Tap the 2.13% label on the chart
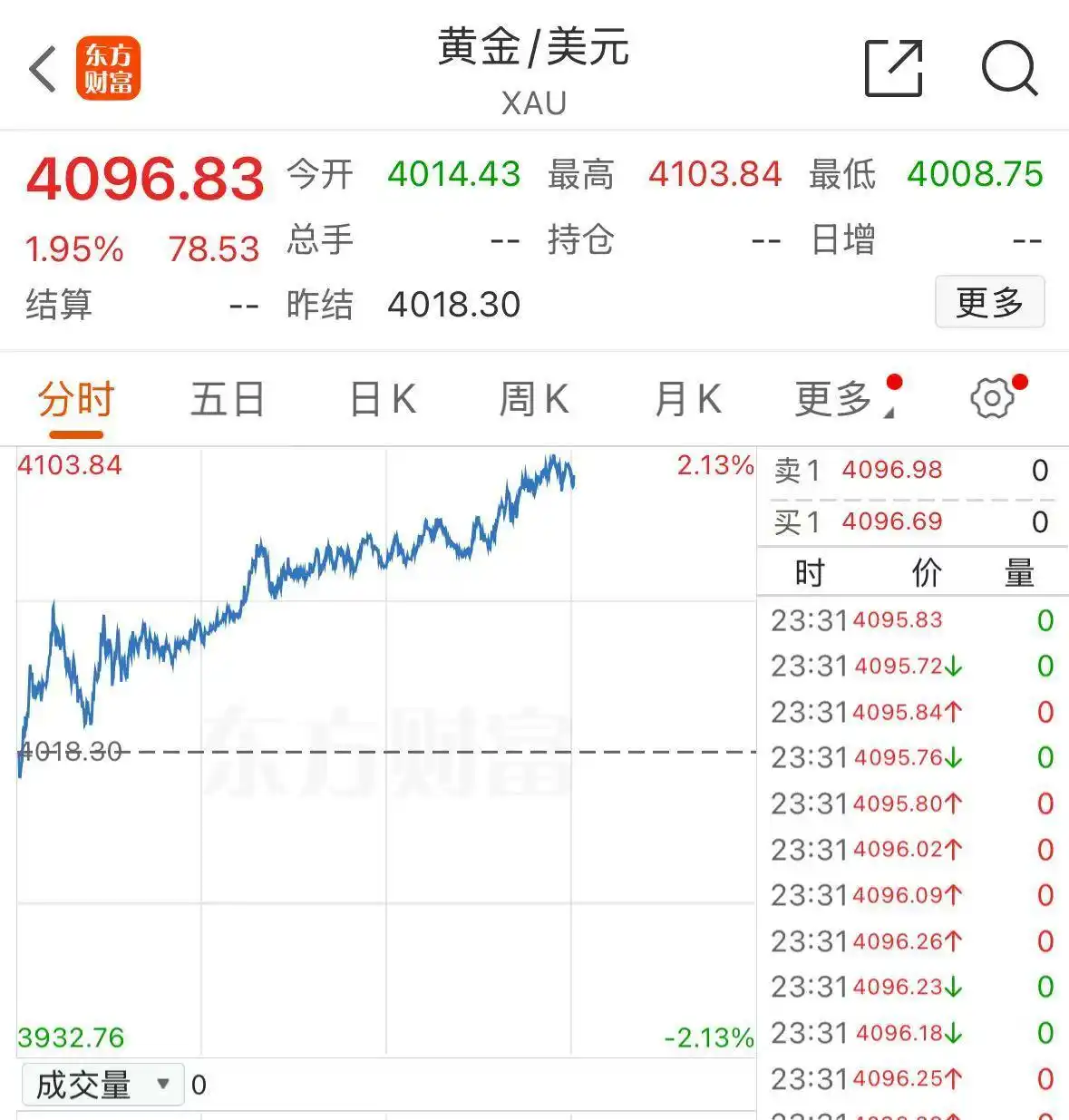Viewport: 1069px width, 1120px height. coord(715,465)
